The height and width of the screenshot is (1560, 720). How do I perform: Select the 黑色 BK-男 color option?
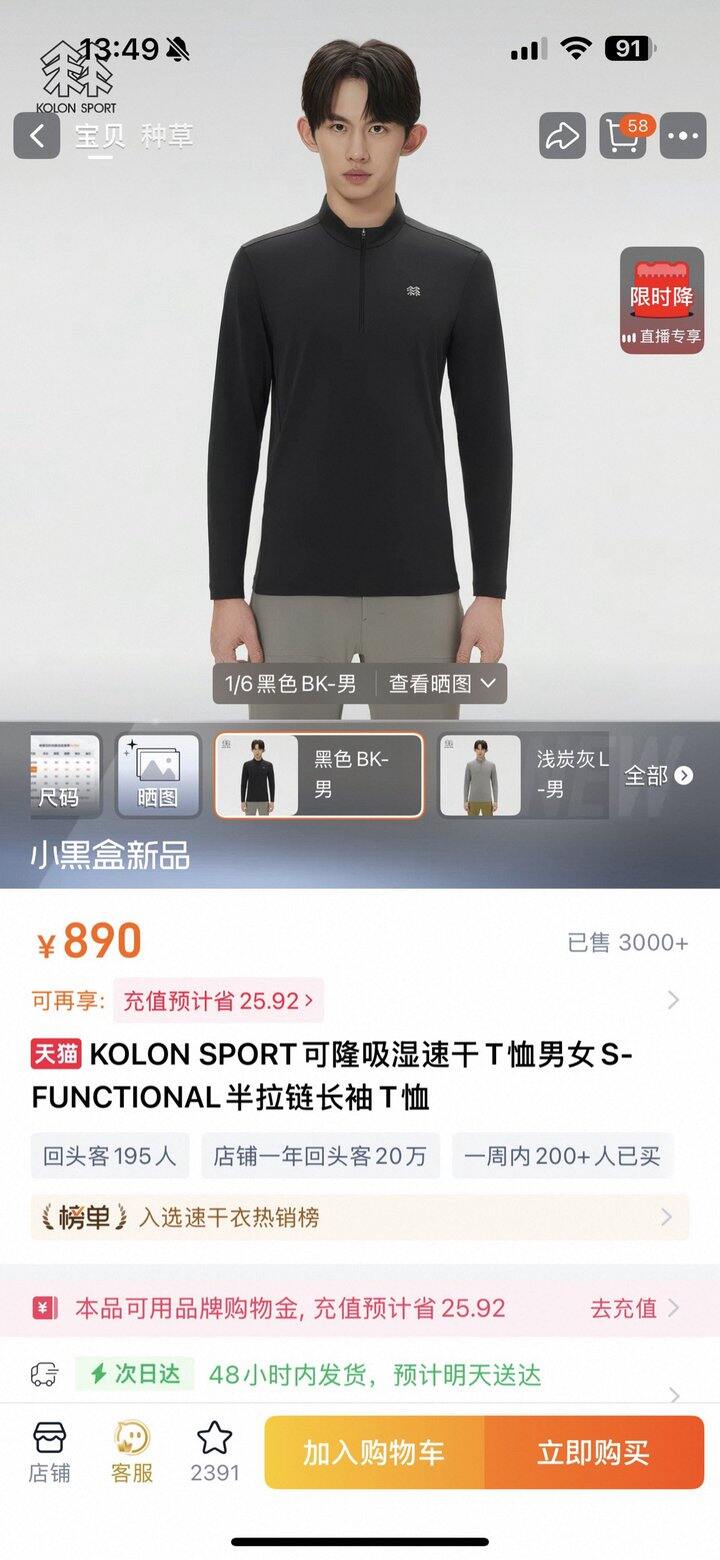[x=318, y=776]
